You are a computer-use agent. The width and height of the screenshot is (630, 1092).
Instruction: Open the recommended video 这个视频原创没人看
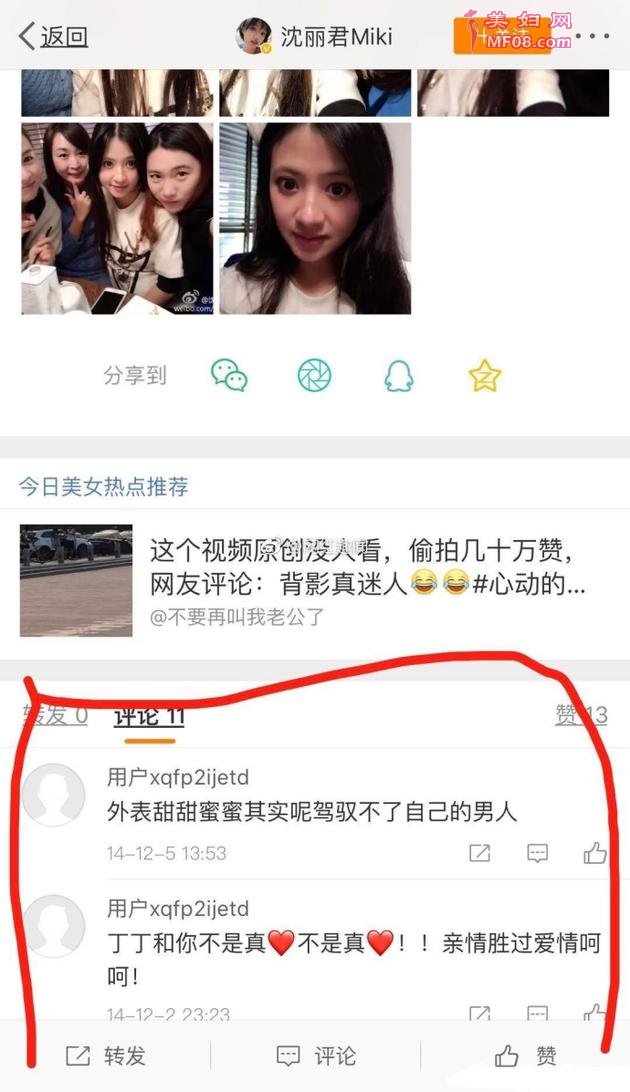point(366,567)
